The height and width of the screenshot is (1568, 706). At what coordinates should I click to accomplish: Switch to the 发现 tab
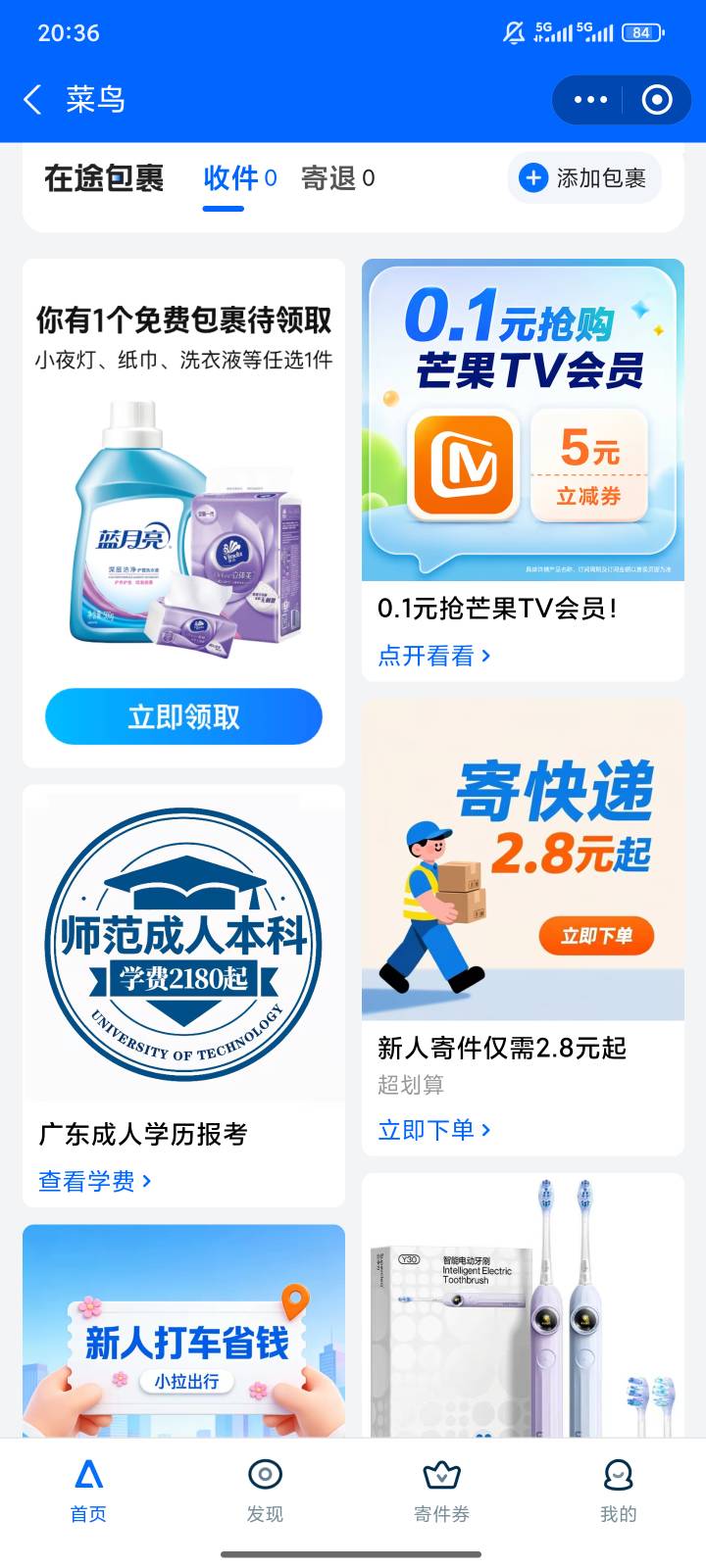click(x=265, y=1492)
